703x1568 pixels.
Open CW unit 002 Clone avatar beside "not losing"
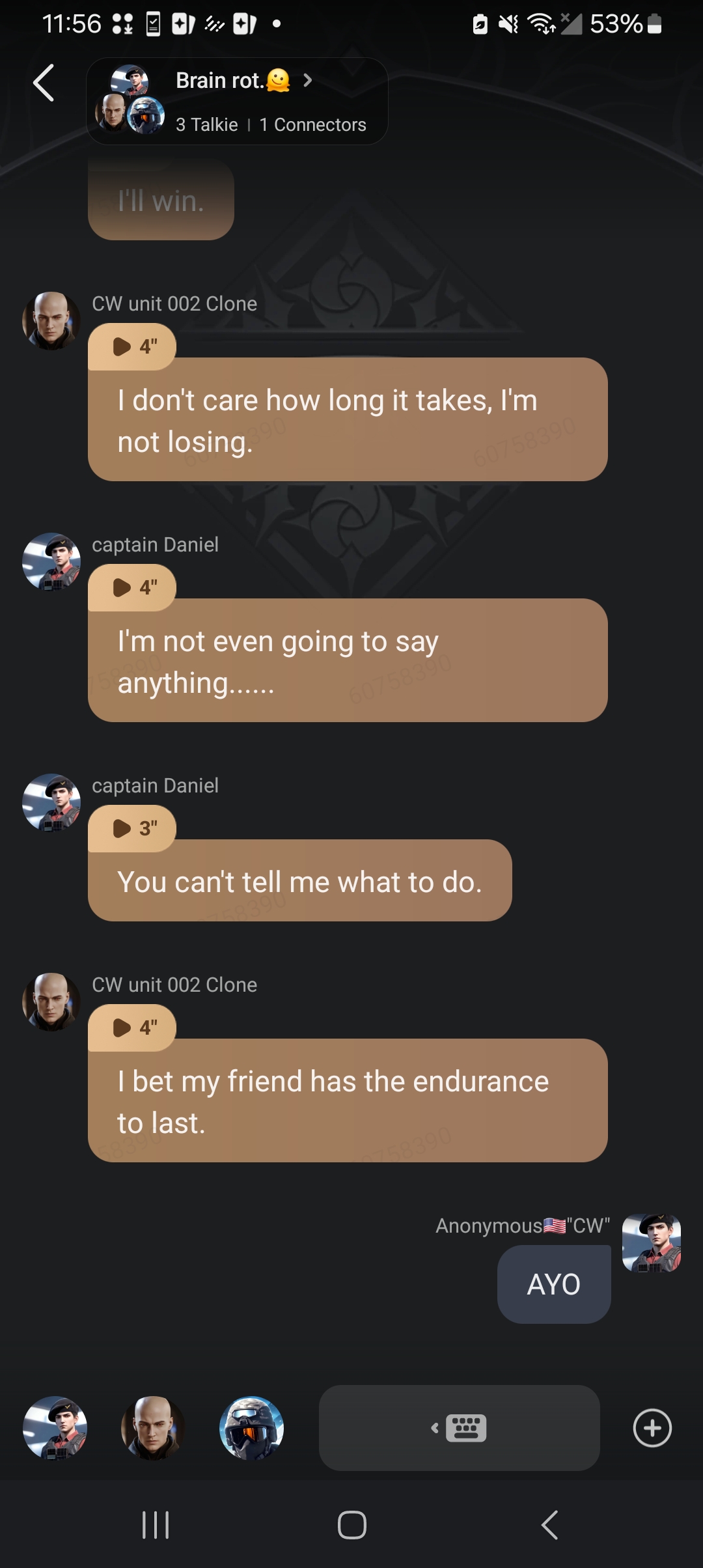(51, 321)
